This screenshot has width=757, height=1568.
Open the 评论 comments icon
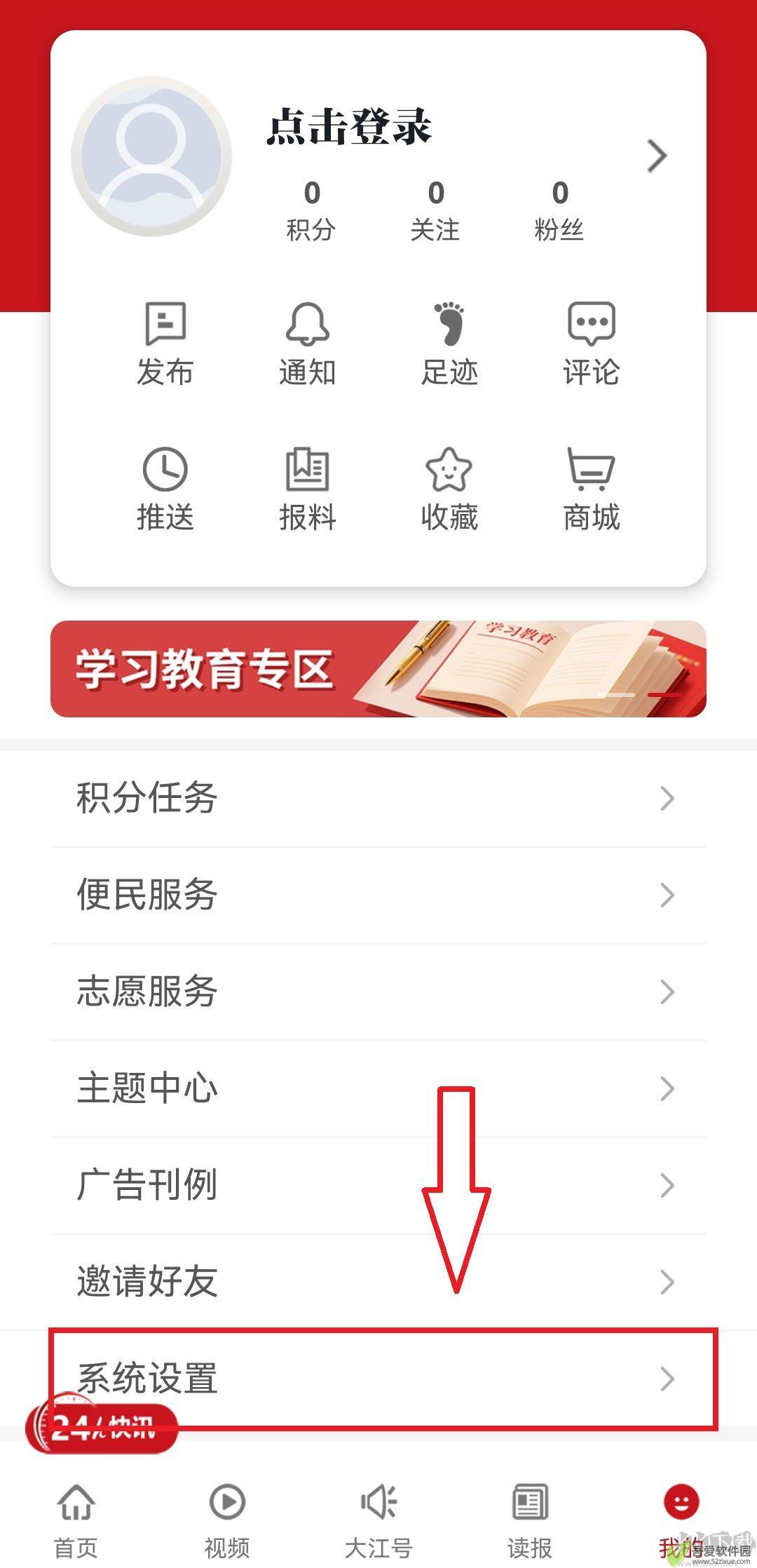point(591,344)
